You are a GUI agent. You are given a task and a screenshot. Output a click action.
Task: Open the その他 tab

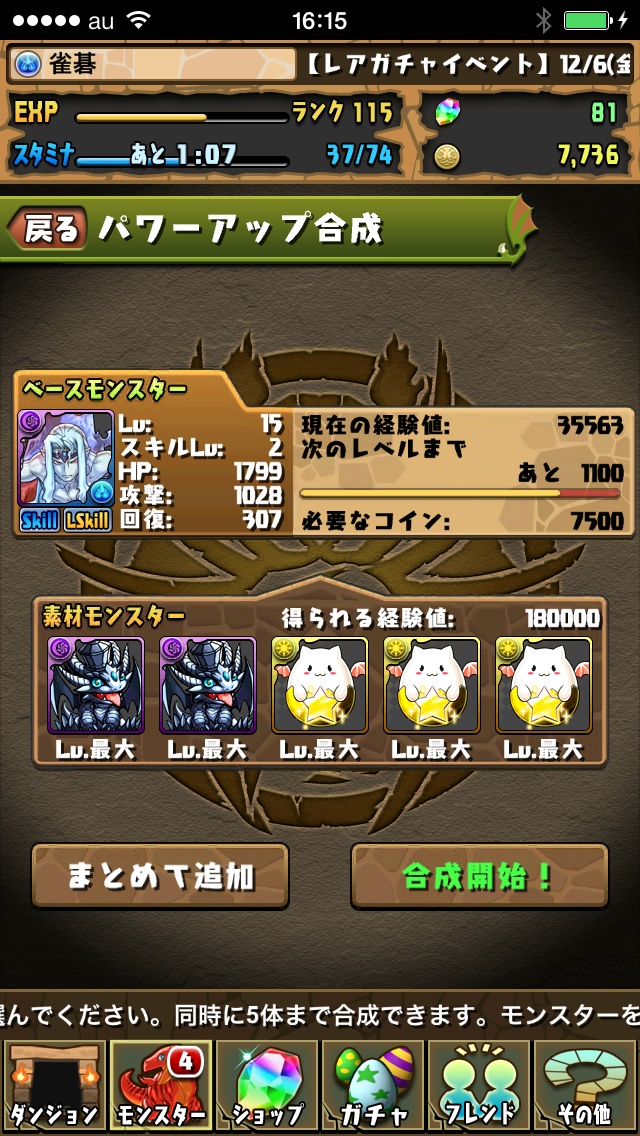(x=587, y=1086)
